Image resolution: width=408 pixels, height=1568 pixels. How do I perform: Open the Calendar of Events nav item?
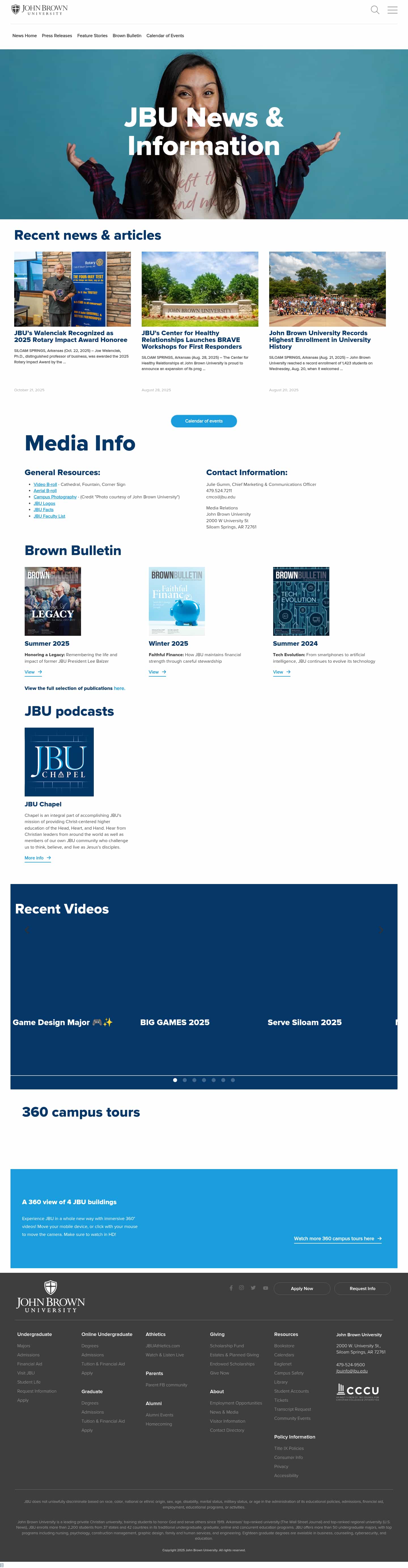tap(165, 36)
